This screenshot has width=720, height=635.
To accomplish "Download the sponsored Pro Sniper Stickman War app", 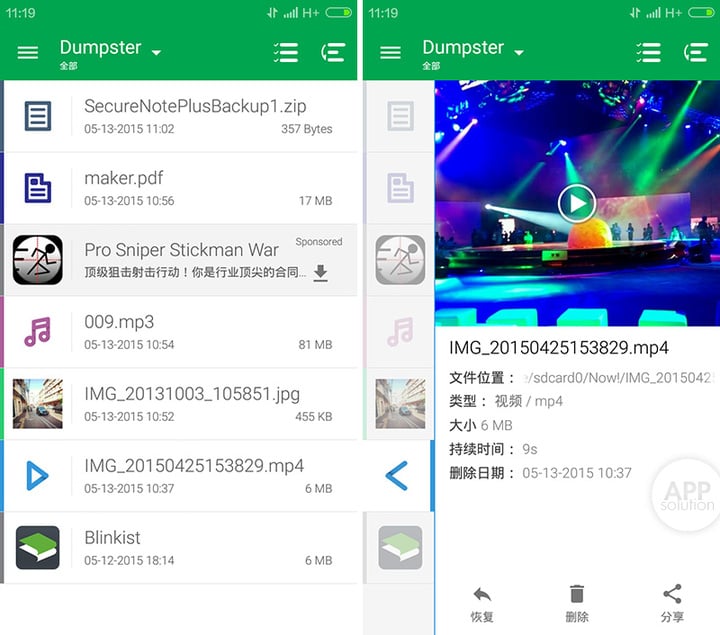I will tap(320, 273).
